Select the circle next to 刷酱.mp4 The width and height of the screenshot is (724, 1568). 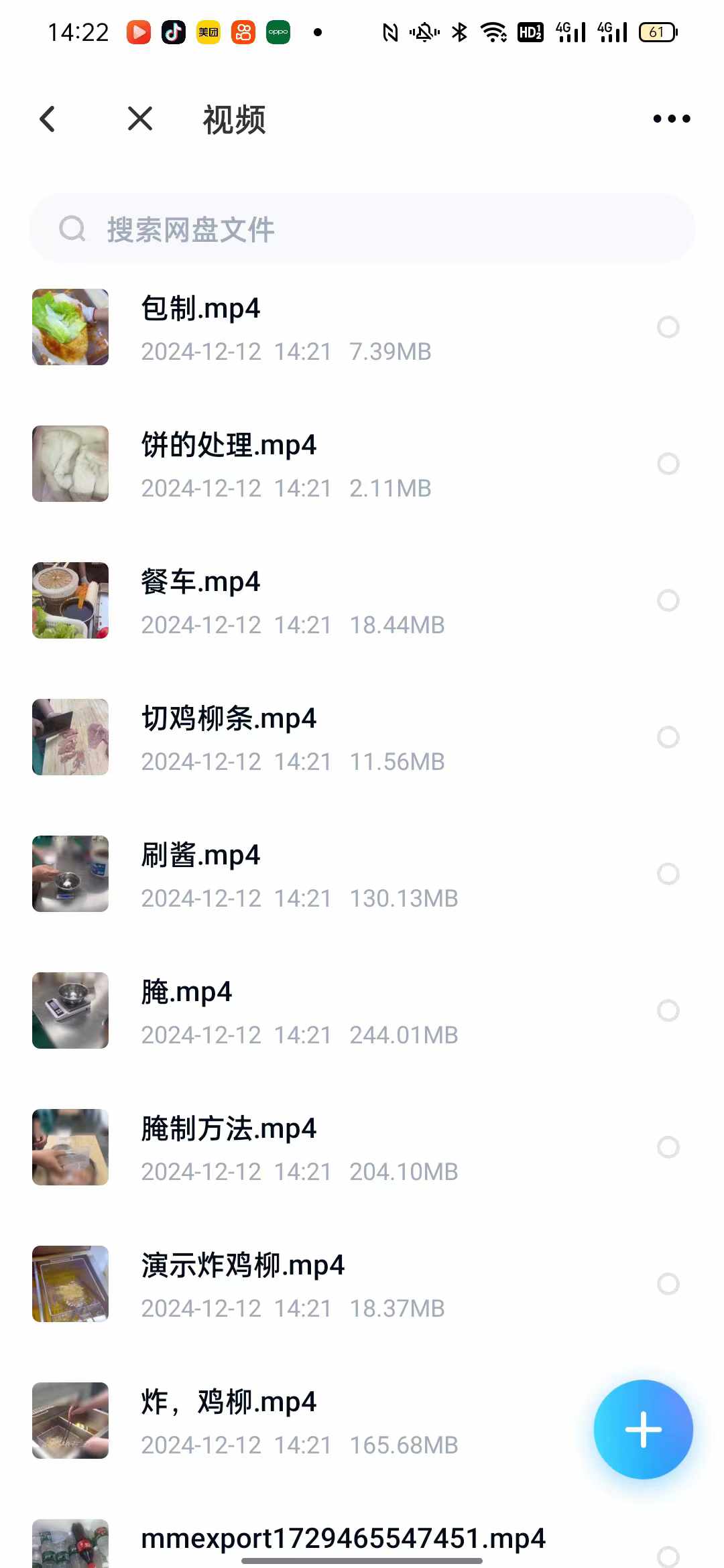[668, 874]
